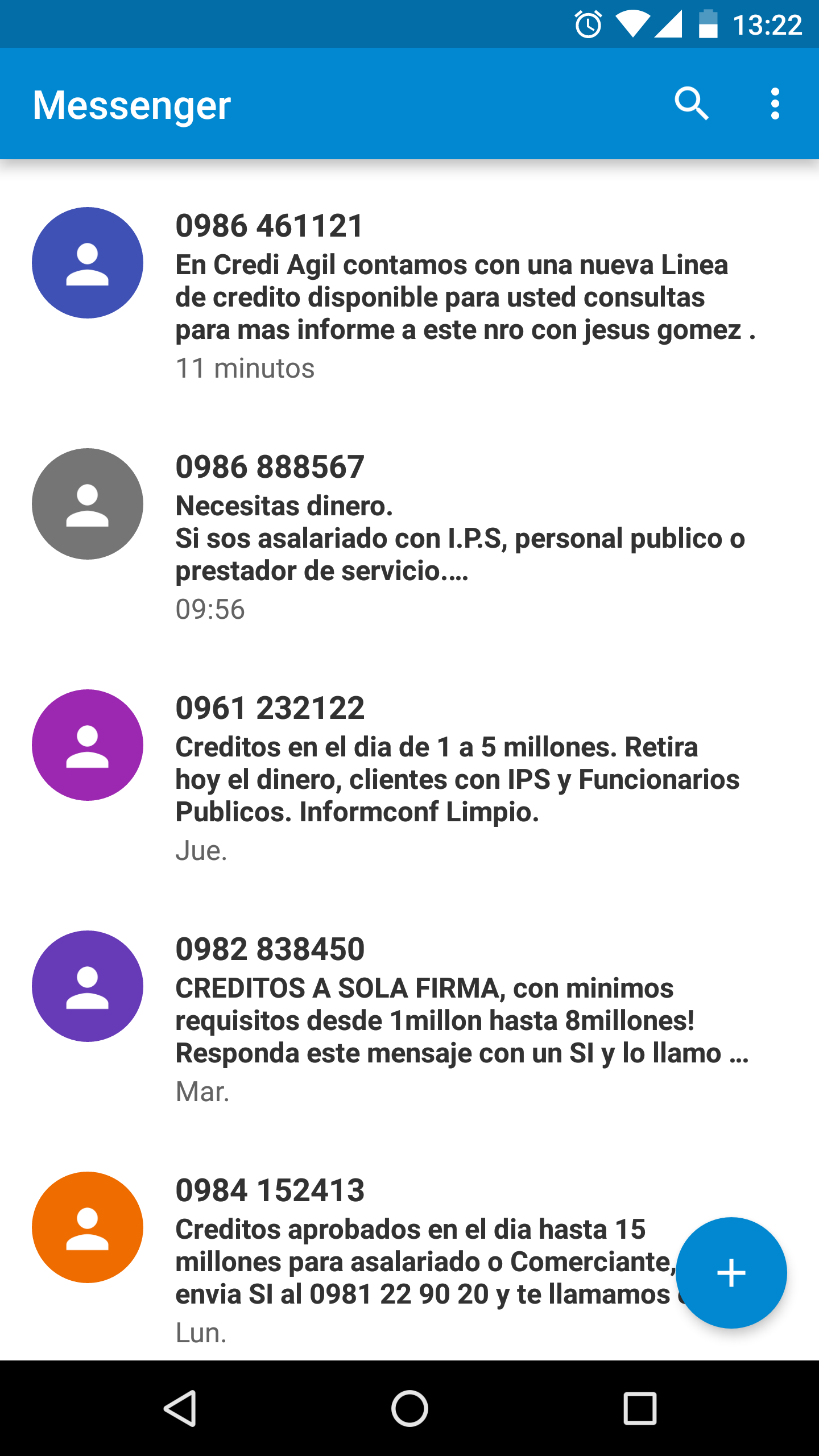
Task: Open the overflow menu
Action: 775,104
